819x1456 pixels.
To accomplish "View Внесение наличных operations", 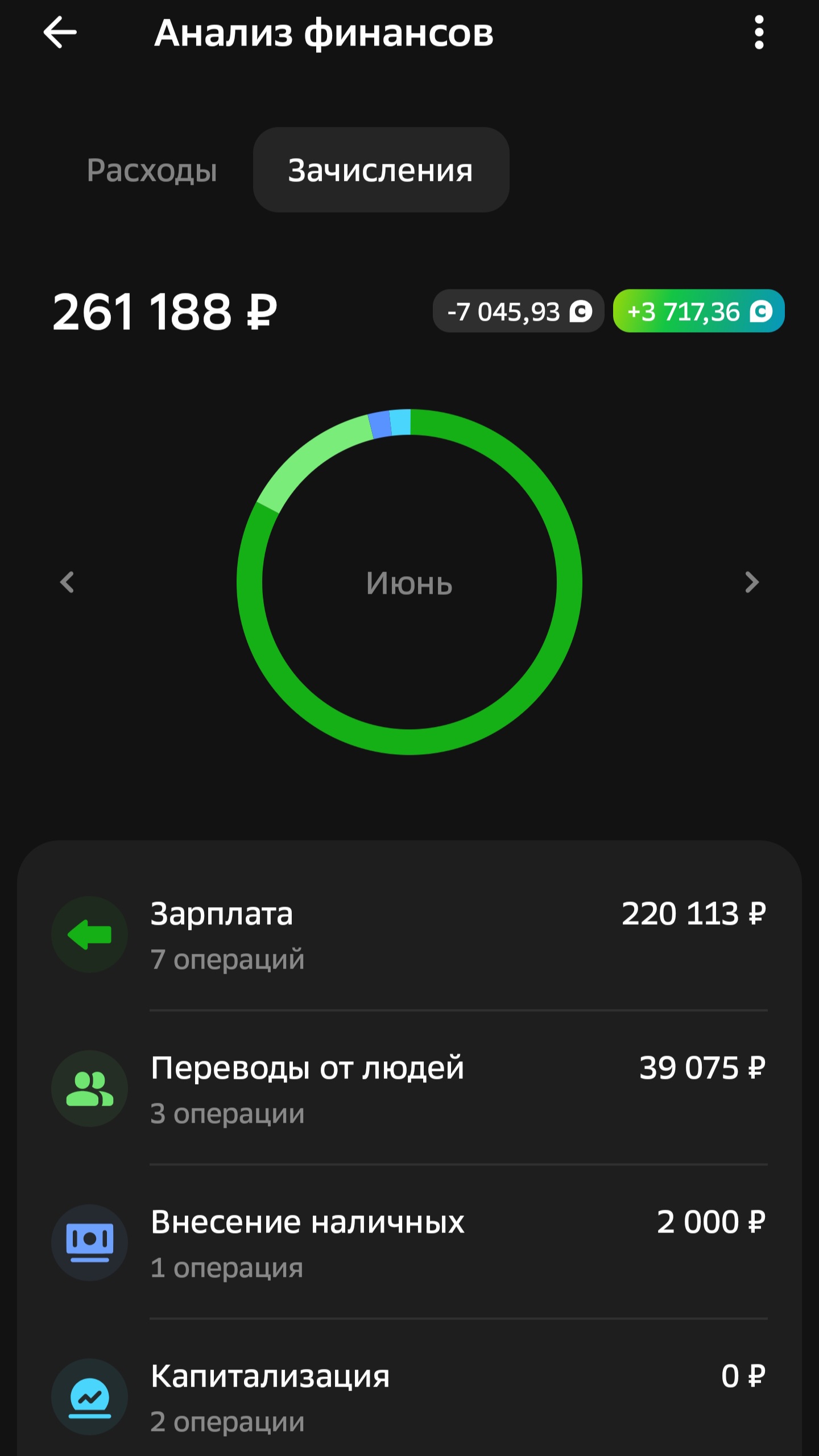I will (x=409, y=1243).
